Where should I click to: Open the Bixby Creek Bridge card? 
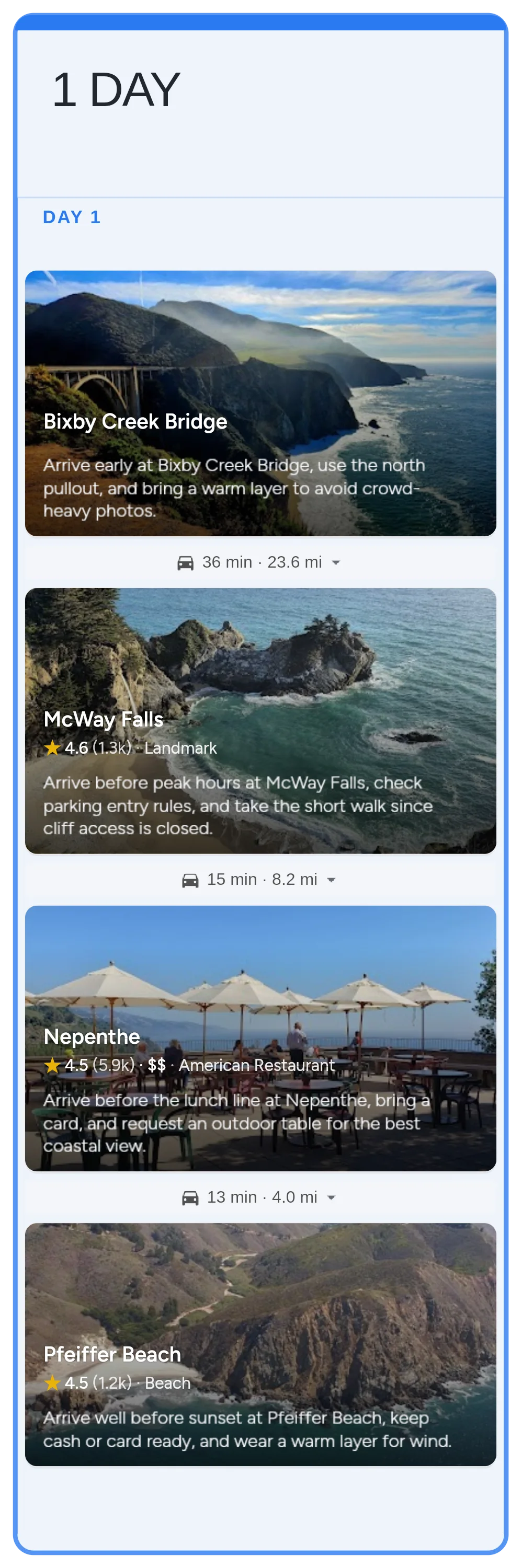260,403
